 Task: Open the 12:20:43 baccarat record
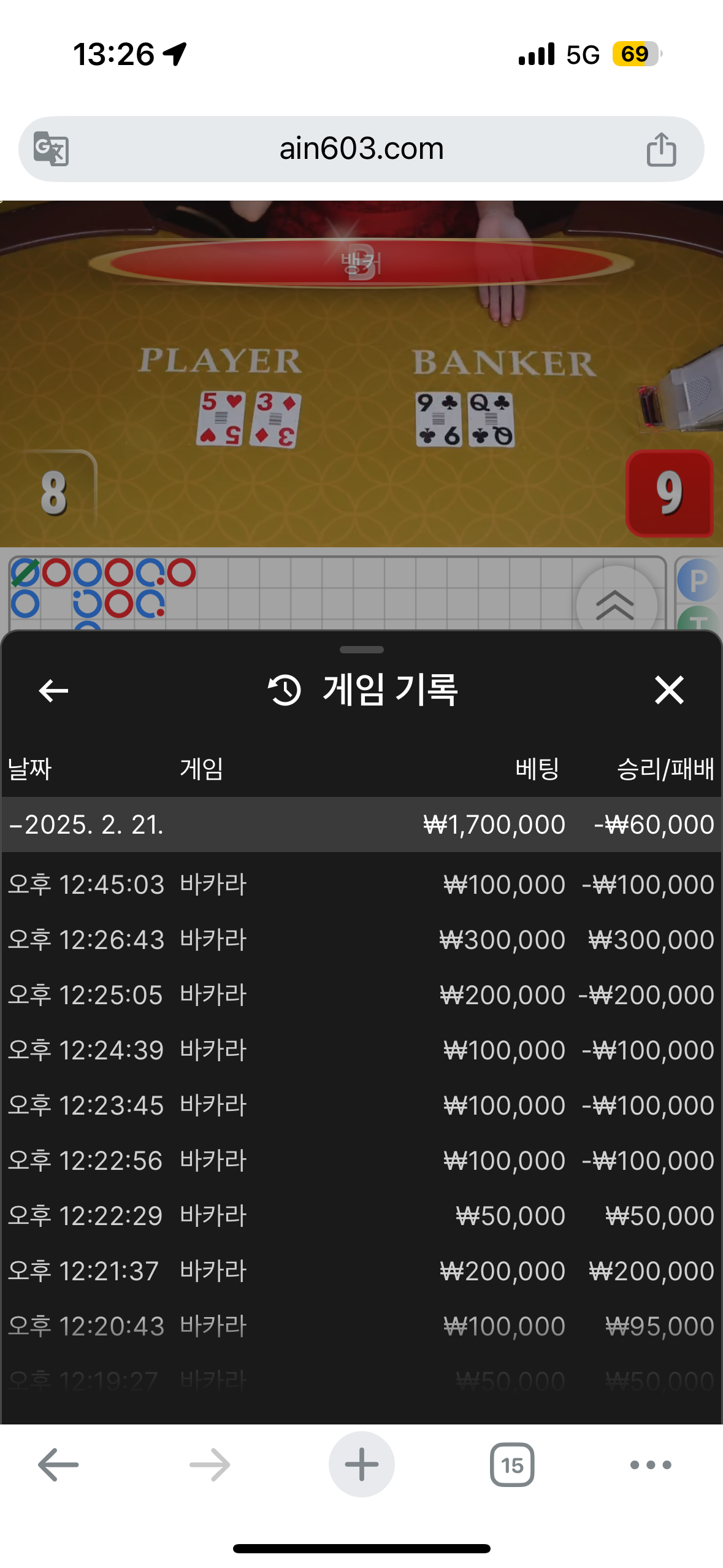361,1326
